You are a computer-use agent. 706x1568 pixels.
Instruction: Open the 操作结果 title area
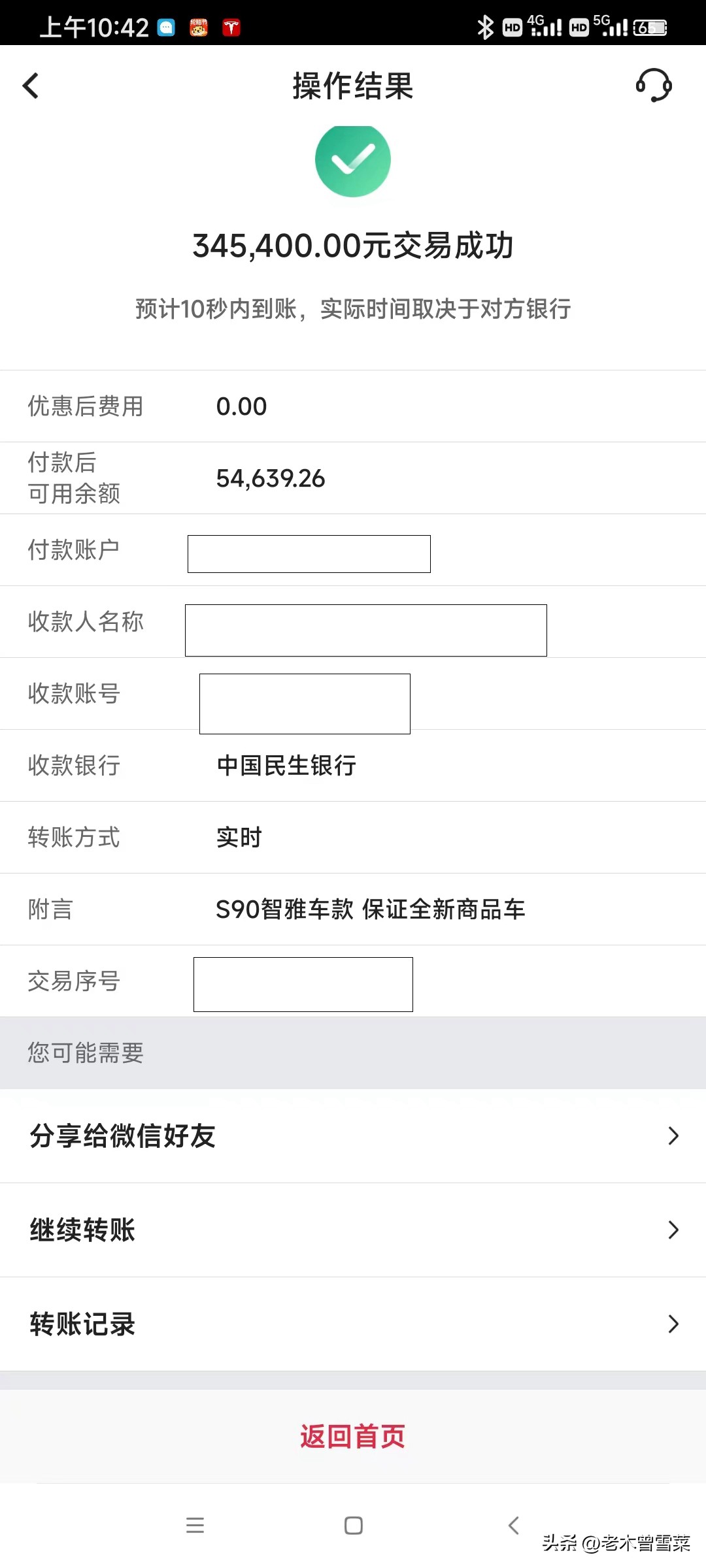click(x=352, y=87)
